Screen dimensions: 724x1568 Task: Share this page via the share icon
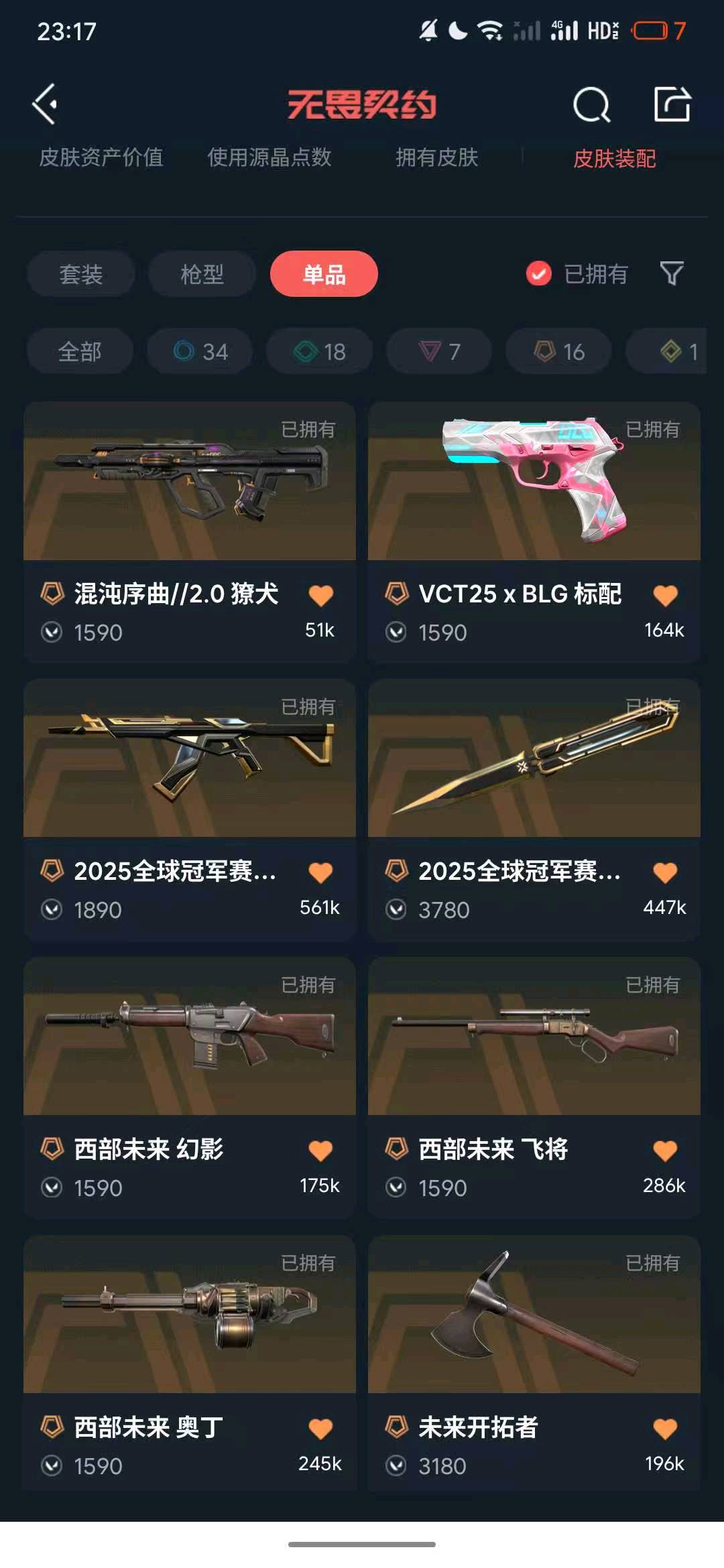click(x=672, y=104)
